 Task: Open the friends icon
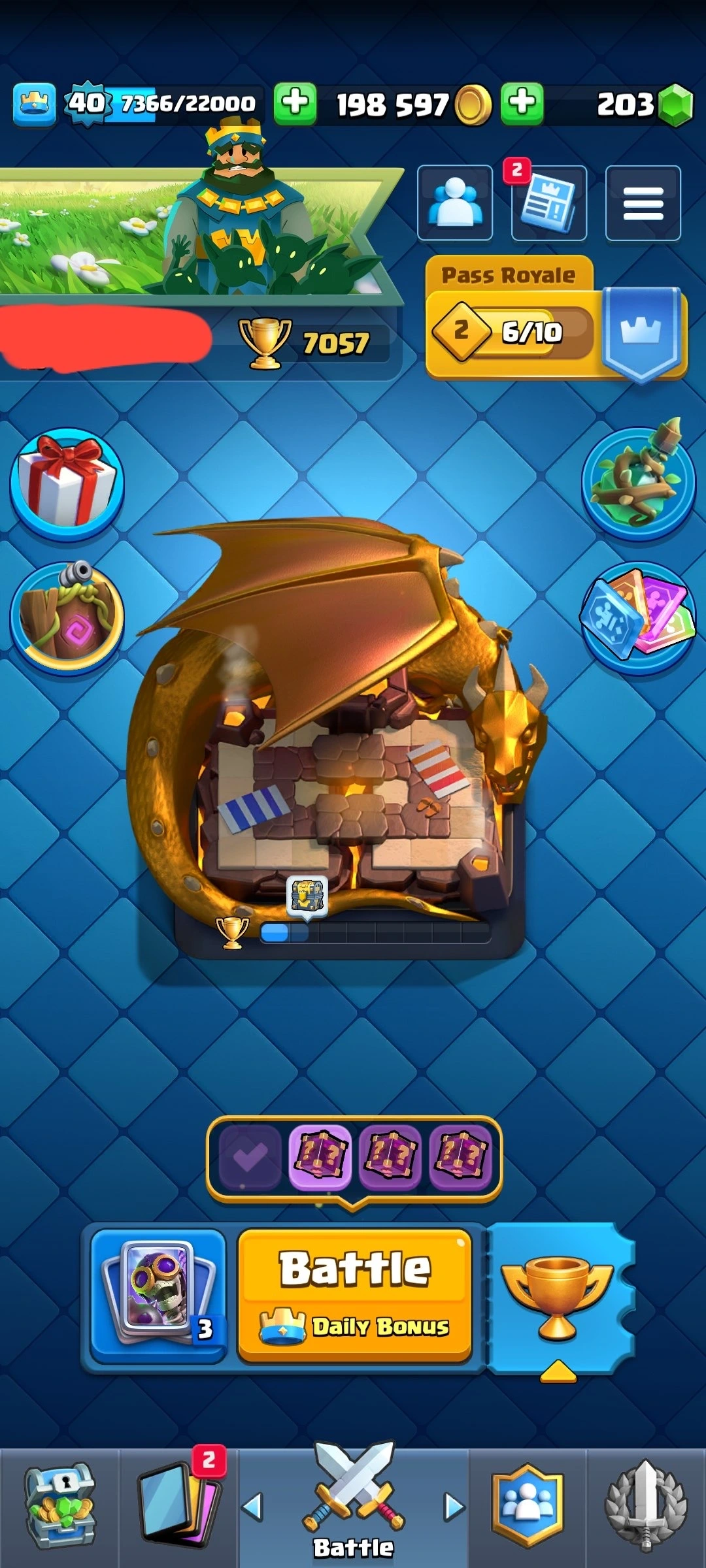point(455,203)
